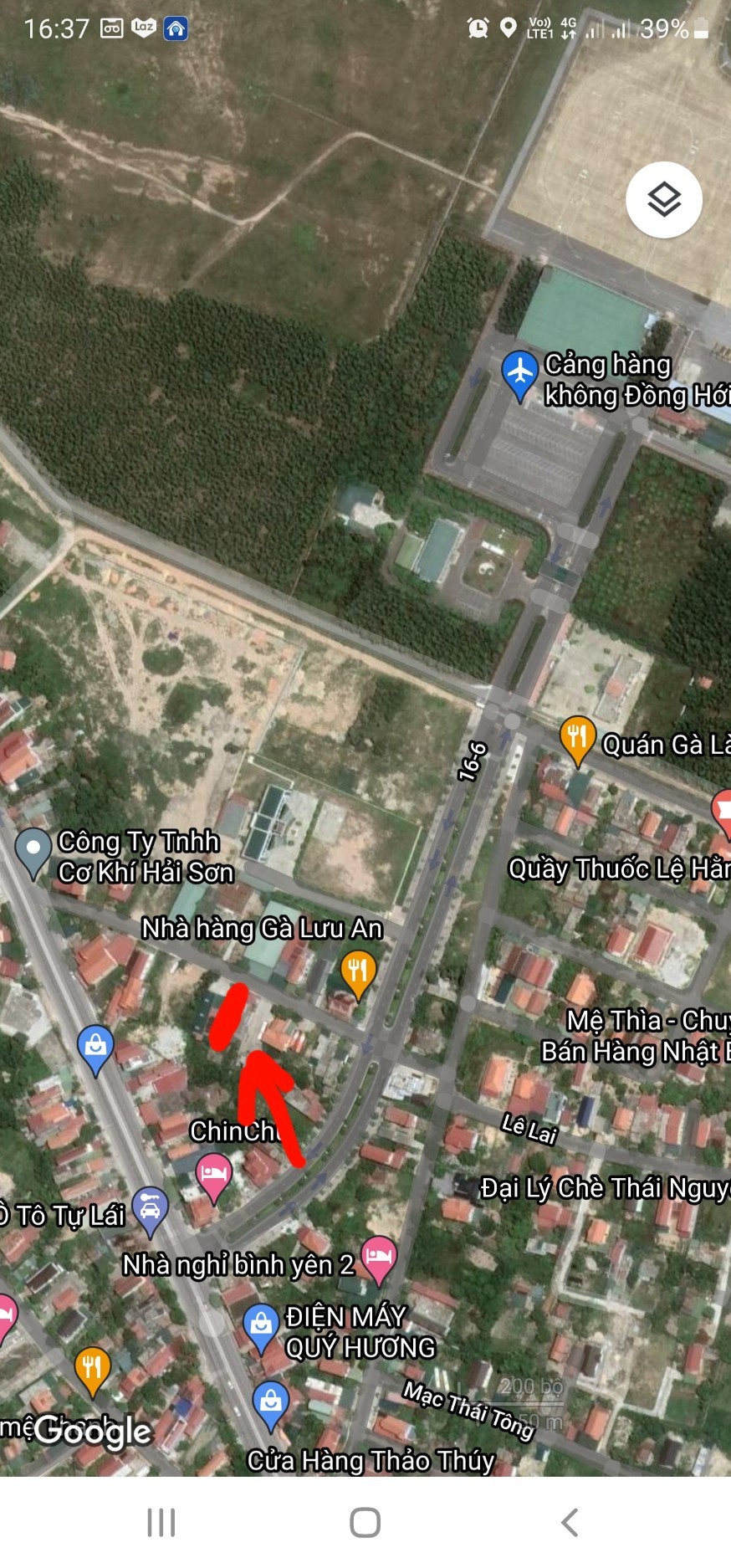Image resolution: width=731 pixels, height=1568 pixels.
Task: Open the Quán Gà restaurant pin
Action: (577, 739)
